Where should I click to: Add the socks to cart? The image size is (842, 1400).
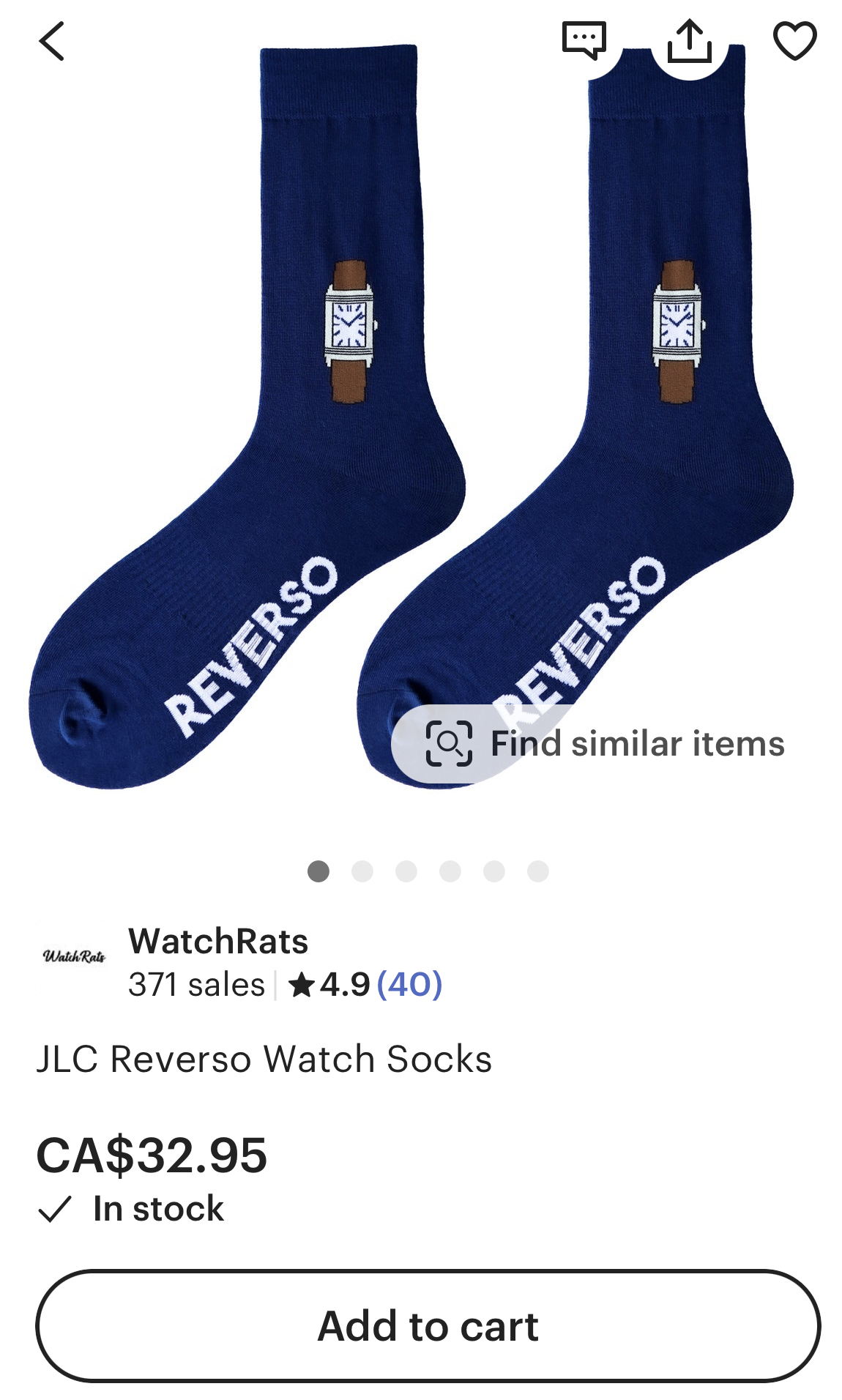coord(428,1325)
